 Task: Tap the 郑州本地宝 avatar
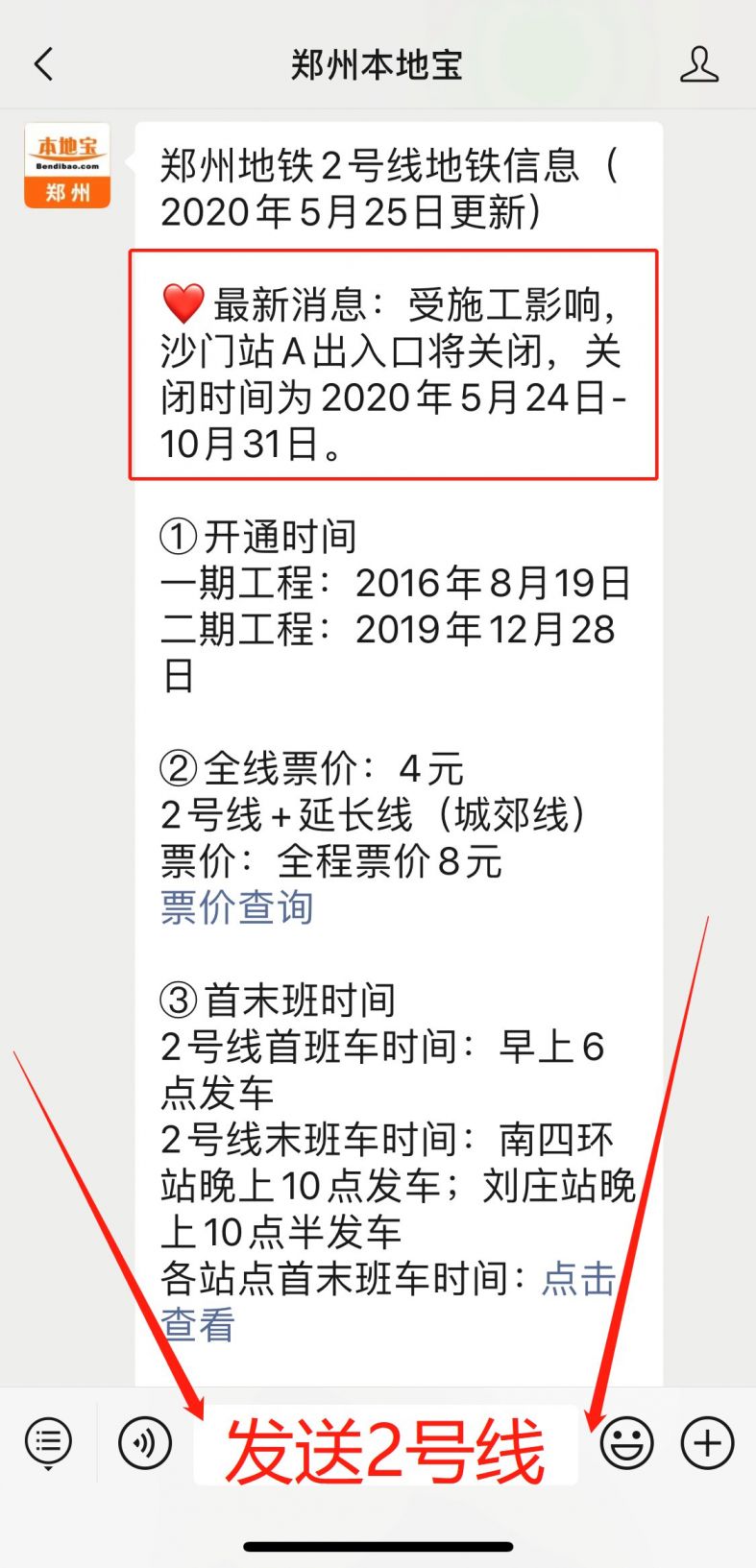coord(67,165)
